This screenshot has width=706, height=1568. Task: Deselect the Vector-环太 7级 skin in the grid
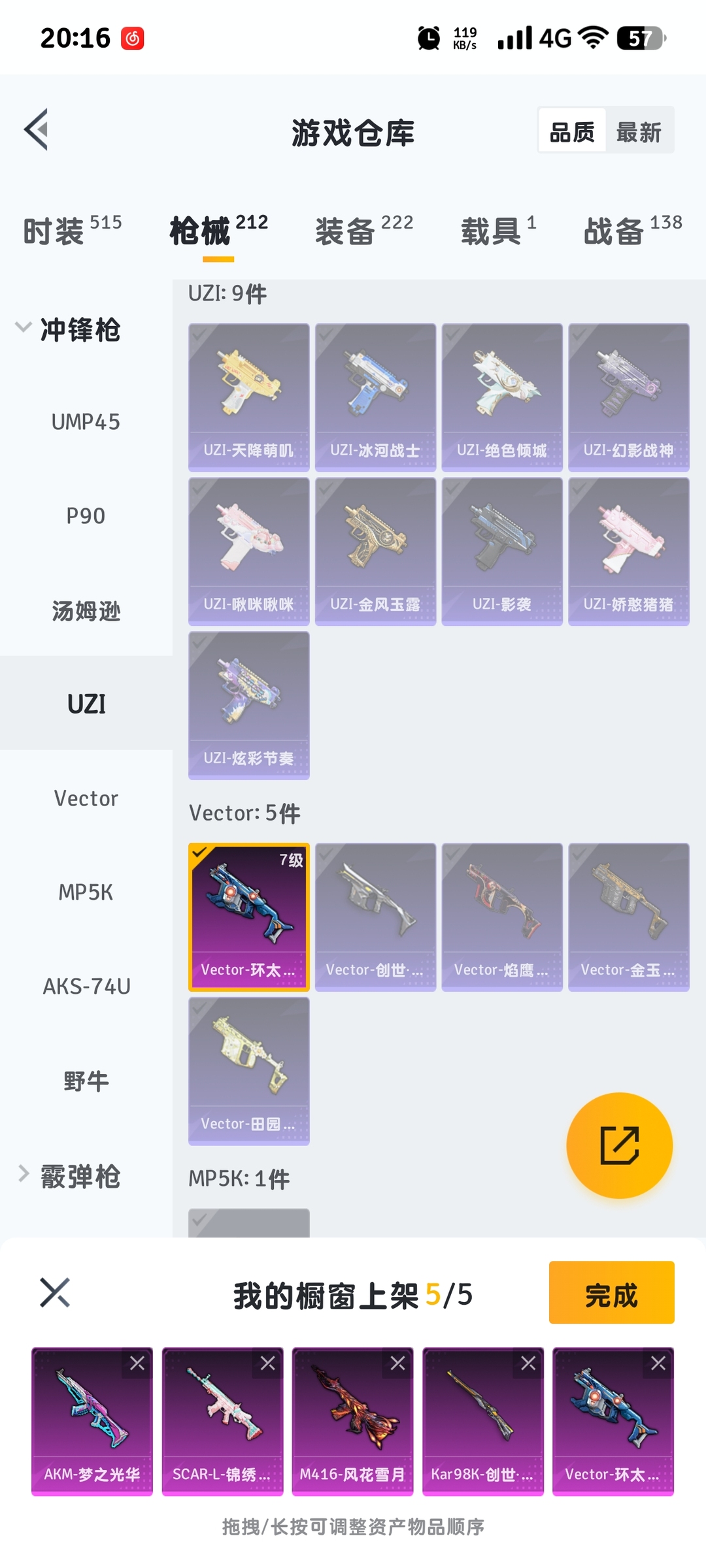click(248, 917)
